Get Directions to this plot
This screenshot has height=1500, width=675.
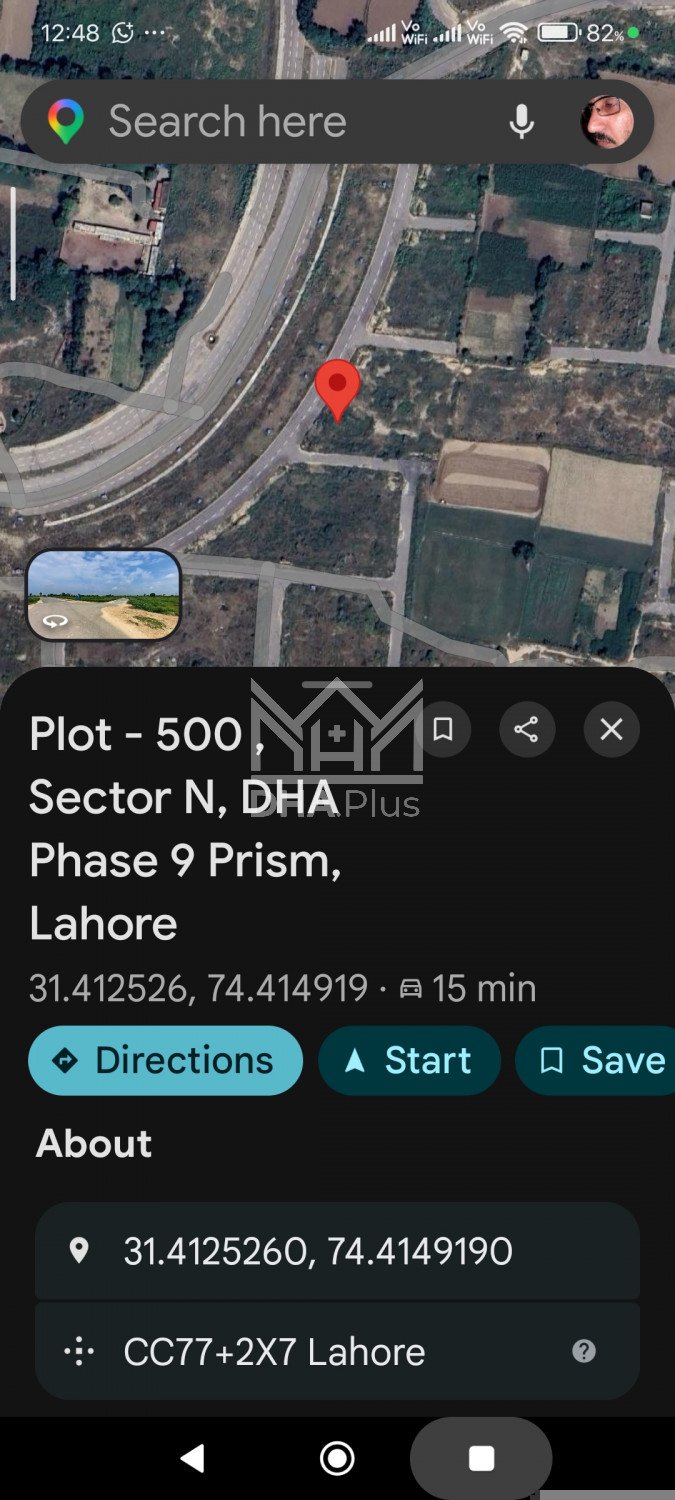pos(165,1060)
